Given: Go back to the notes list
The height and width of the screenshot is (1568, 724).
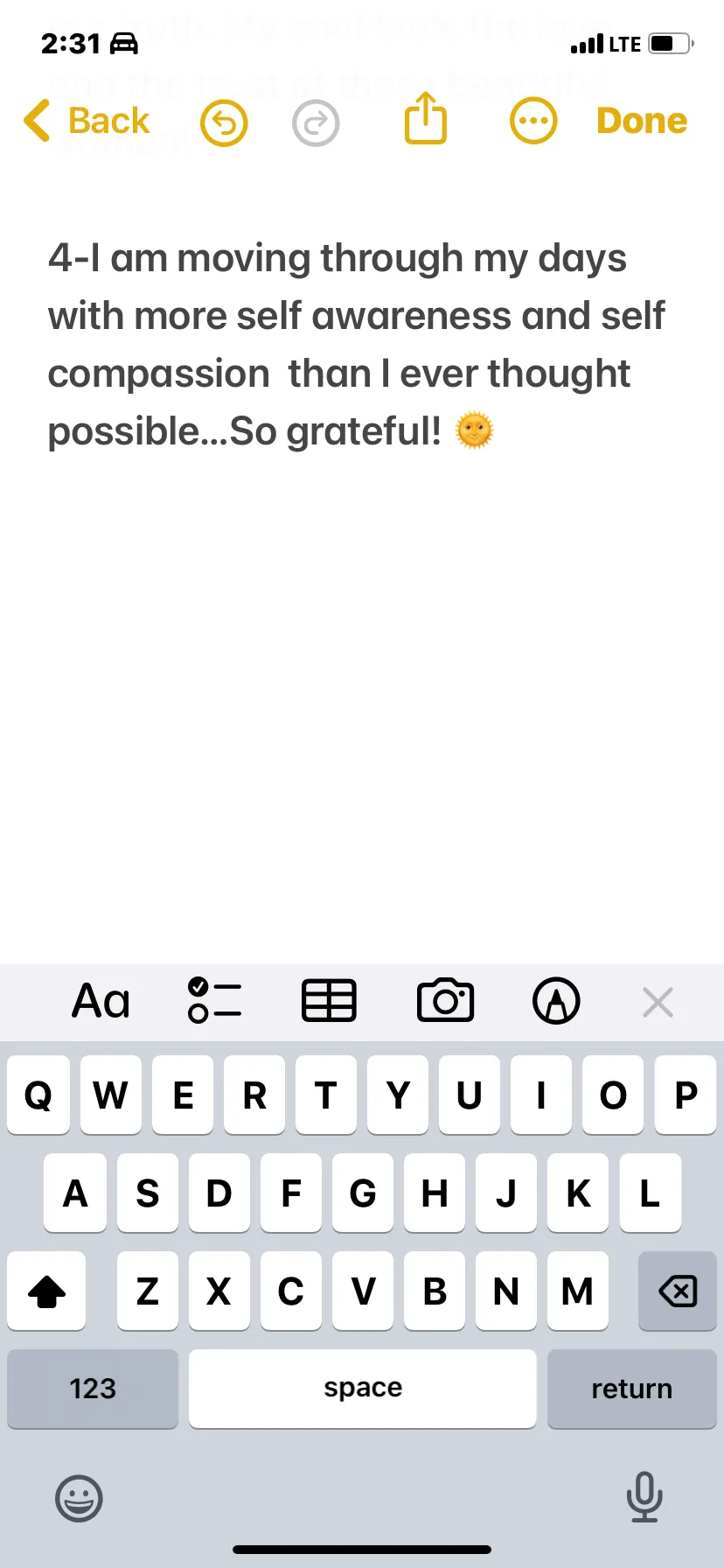Looking at the screenshot, I should [87, 121].
